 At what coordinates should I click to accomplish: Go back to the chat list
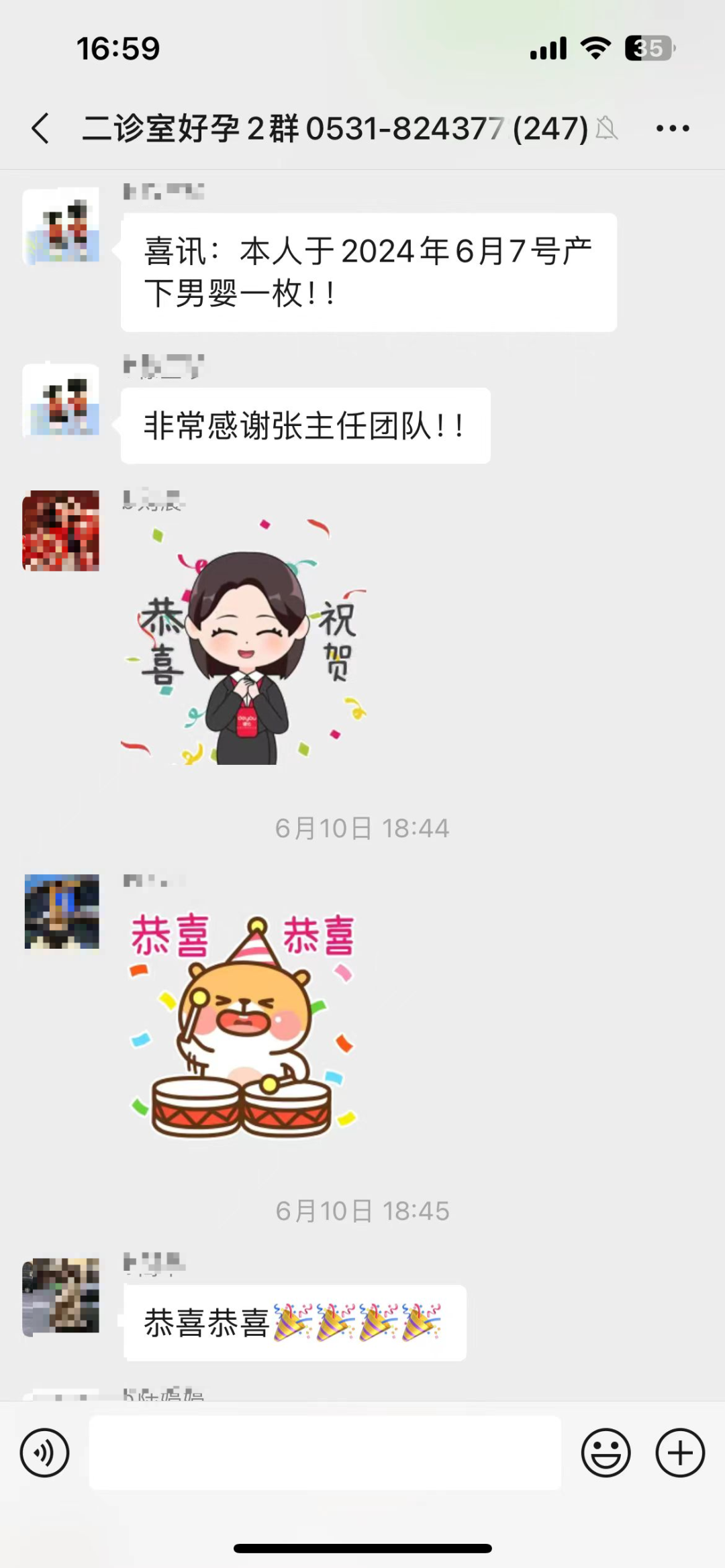[40, 128]
